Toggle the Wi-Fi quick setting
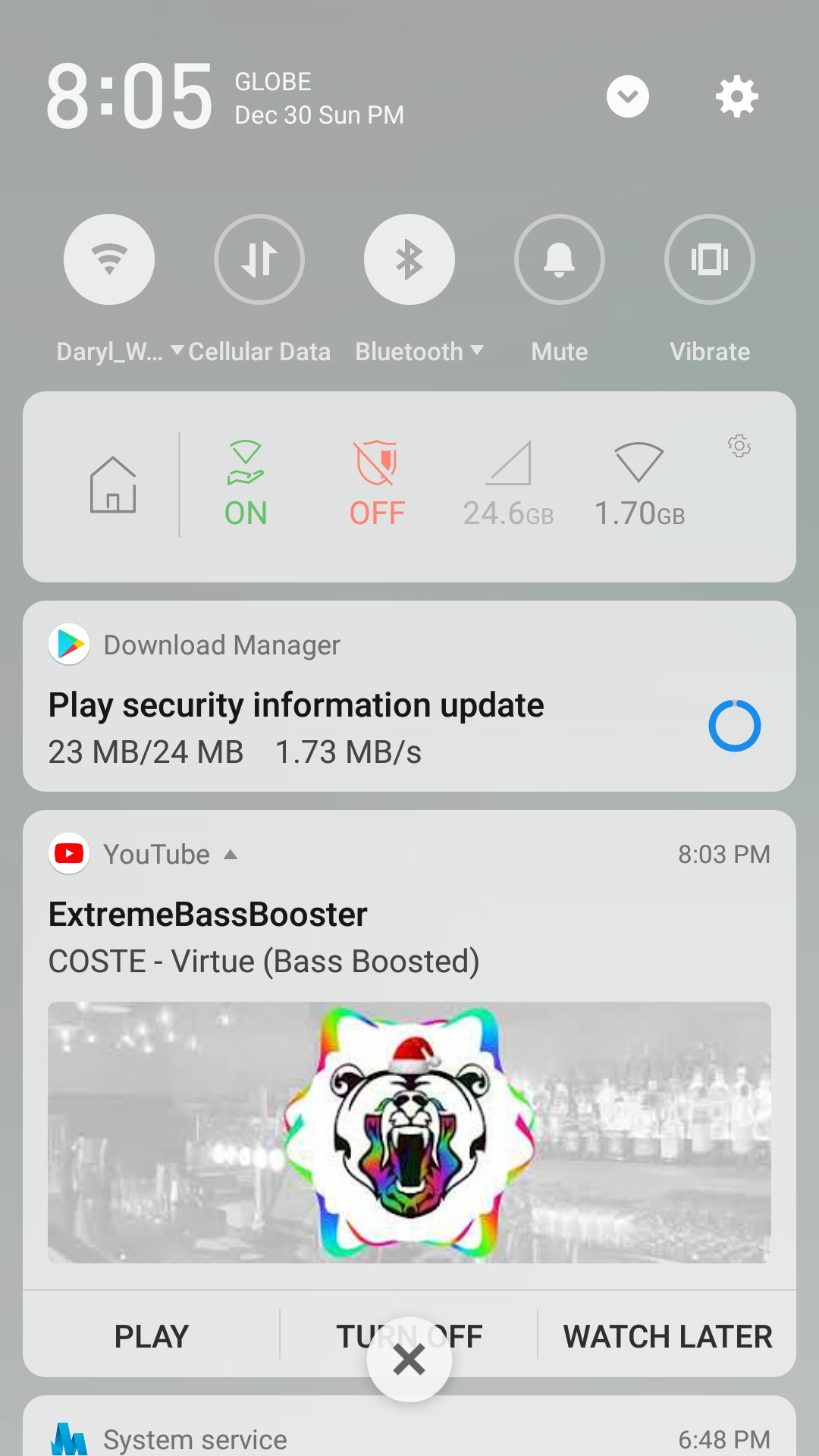819x1456 pixels. (109, 259)
